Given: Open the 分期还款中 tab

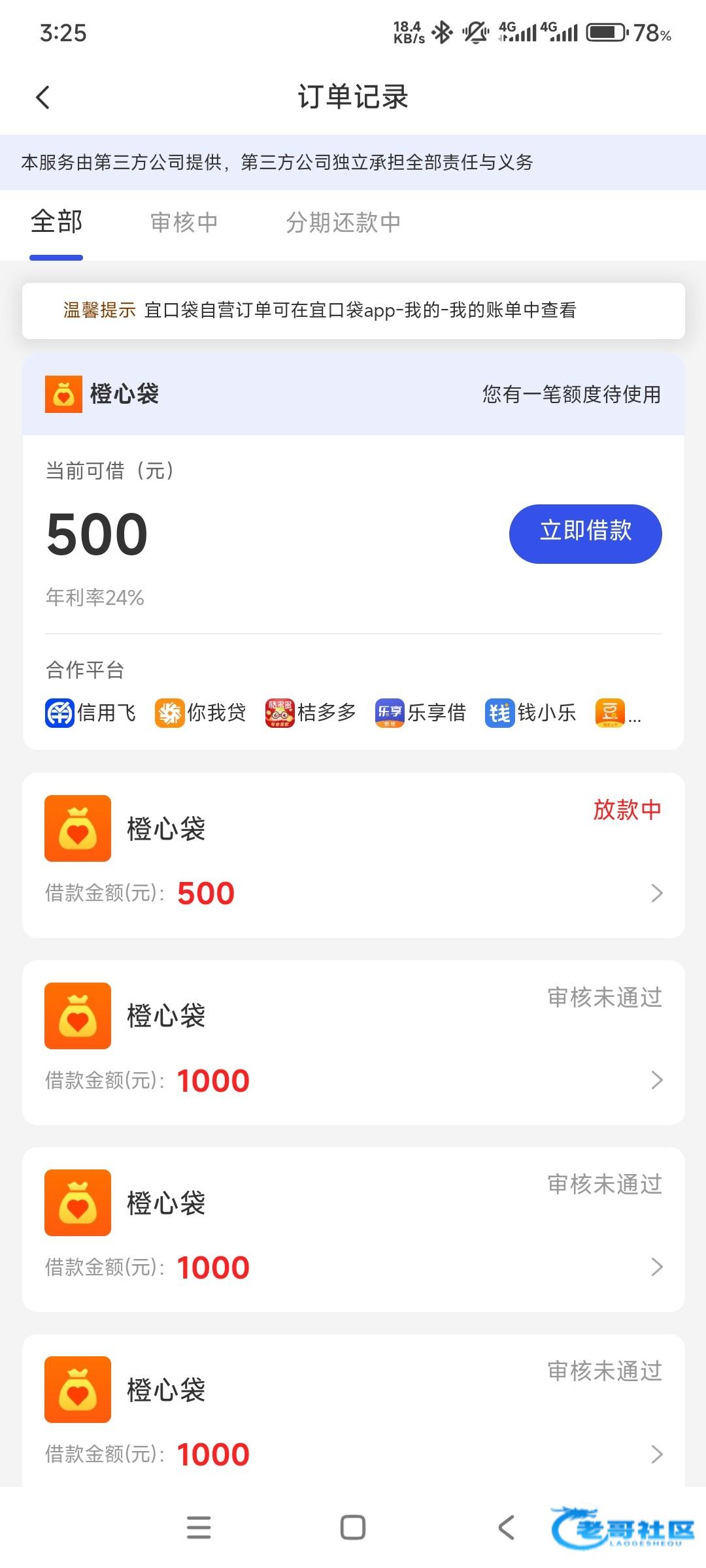Looking at the screenshot, I should 343,223.
